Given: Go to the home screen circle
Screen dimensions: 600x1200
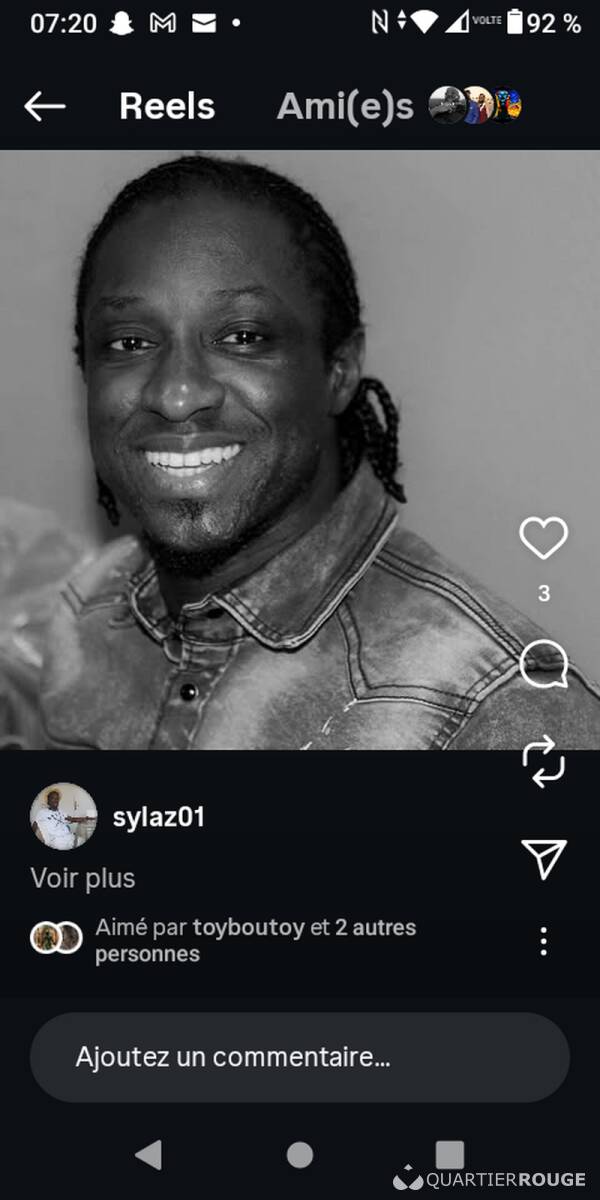Looking at the screenshot, I should [300, 1155].
